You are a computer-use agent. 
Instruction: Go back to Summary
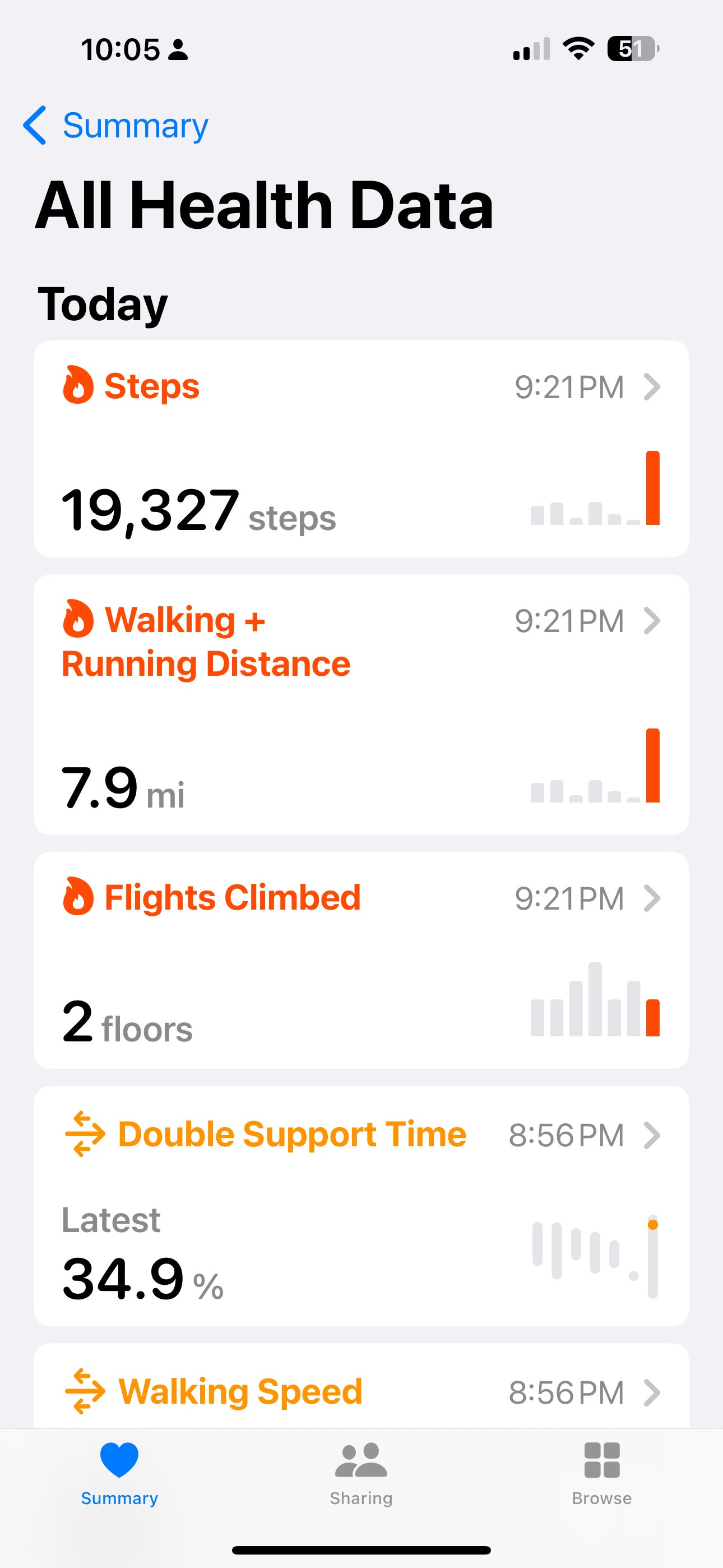pyautogui.click(x=115, y=126)
